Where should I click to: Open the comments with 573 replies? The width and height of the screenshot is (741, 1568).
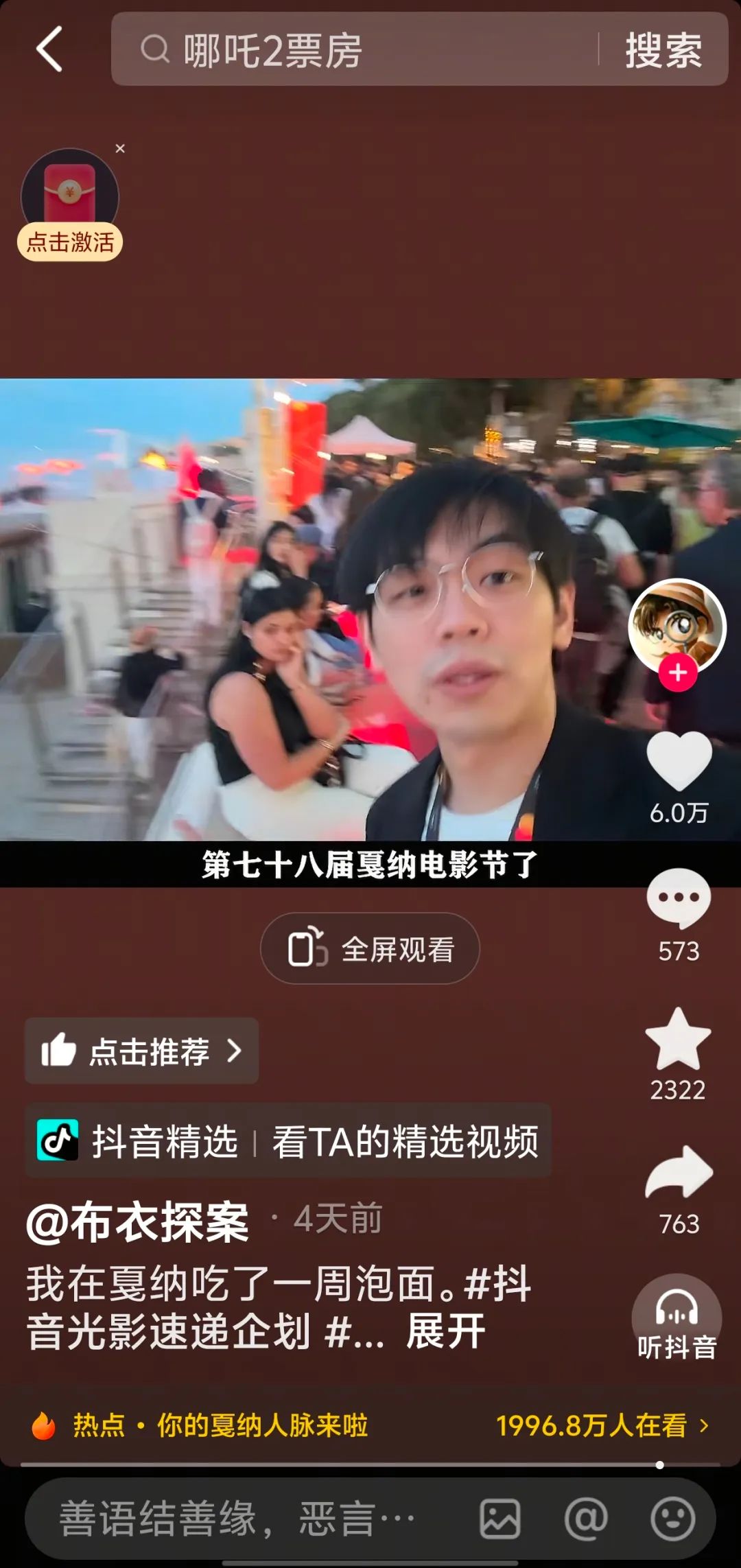click(679, 899)
